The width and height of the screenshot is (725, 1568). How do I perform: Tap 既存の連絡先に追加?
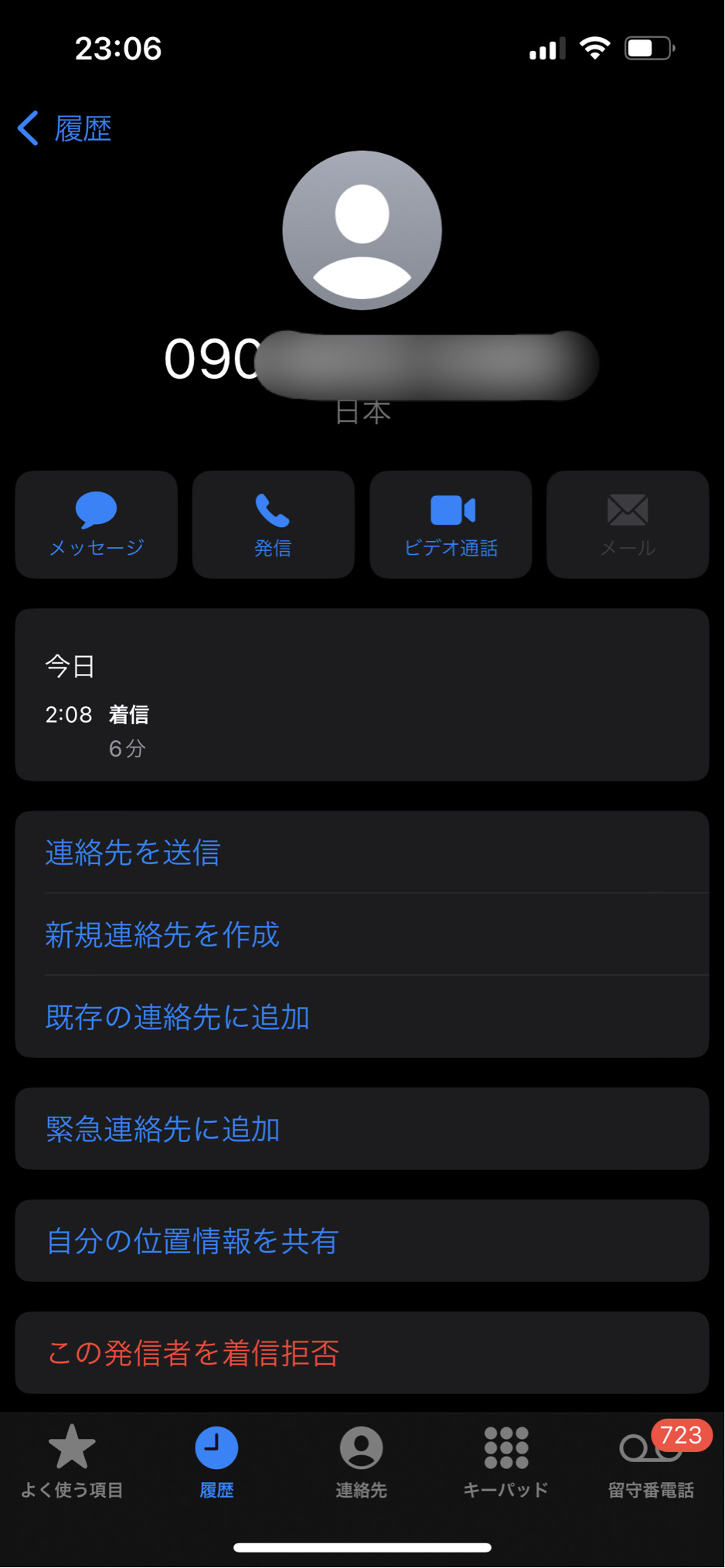(177, 1017)
